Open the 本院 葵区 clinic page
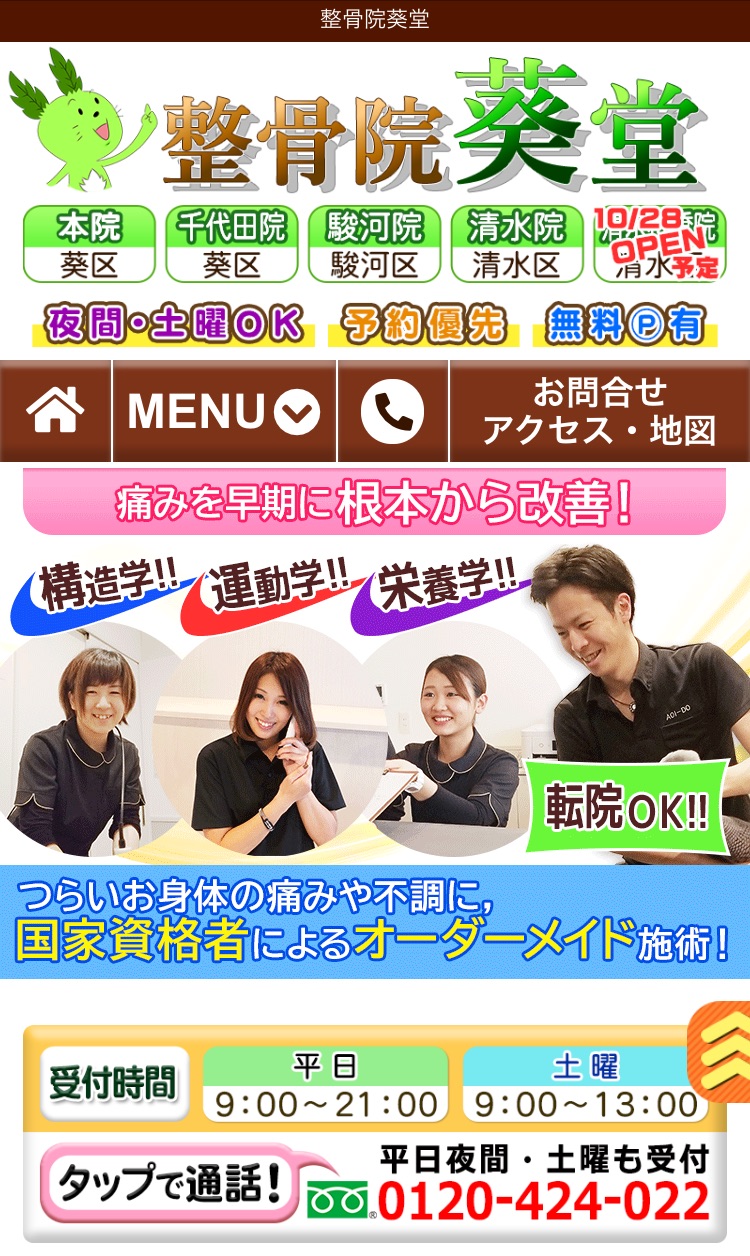 pos(89,245)
